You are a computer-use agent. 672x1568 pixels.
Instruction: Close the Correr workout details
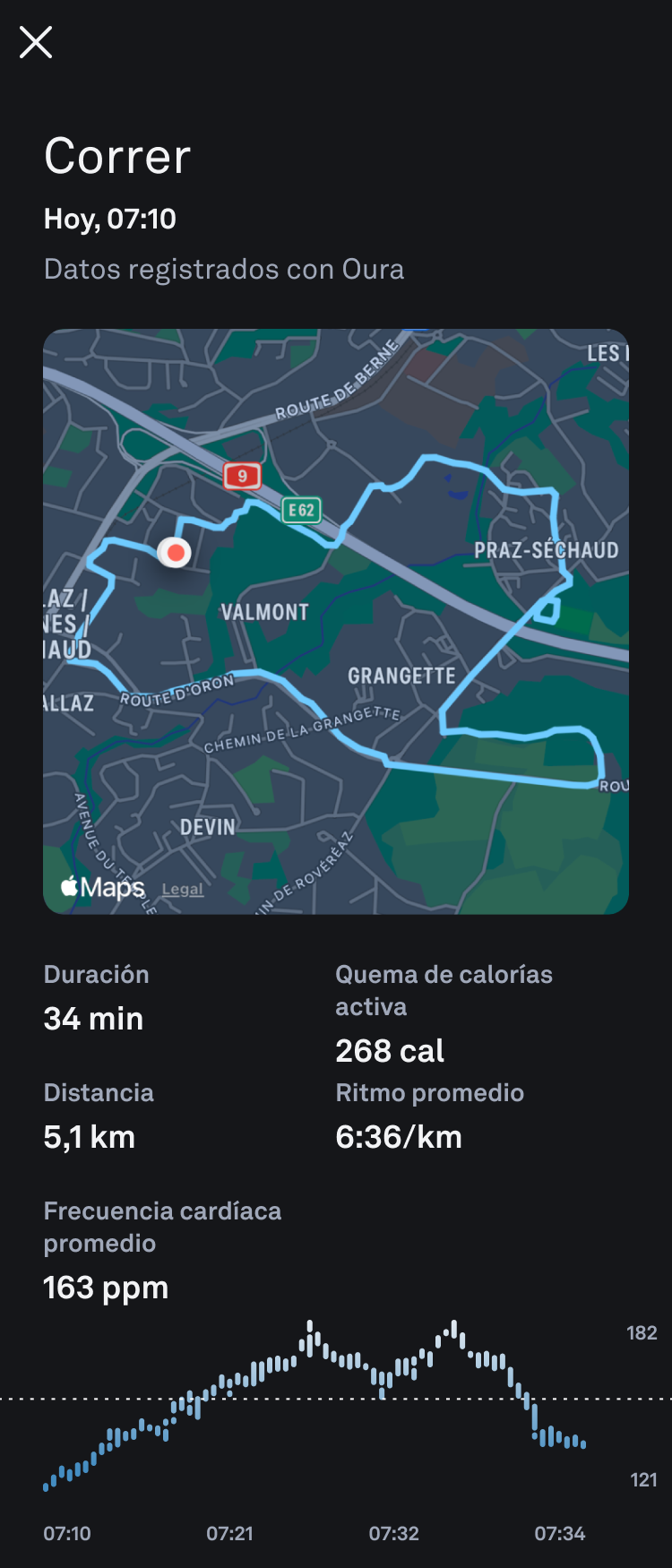click(x=36, y=42)
